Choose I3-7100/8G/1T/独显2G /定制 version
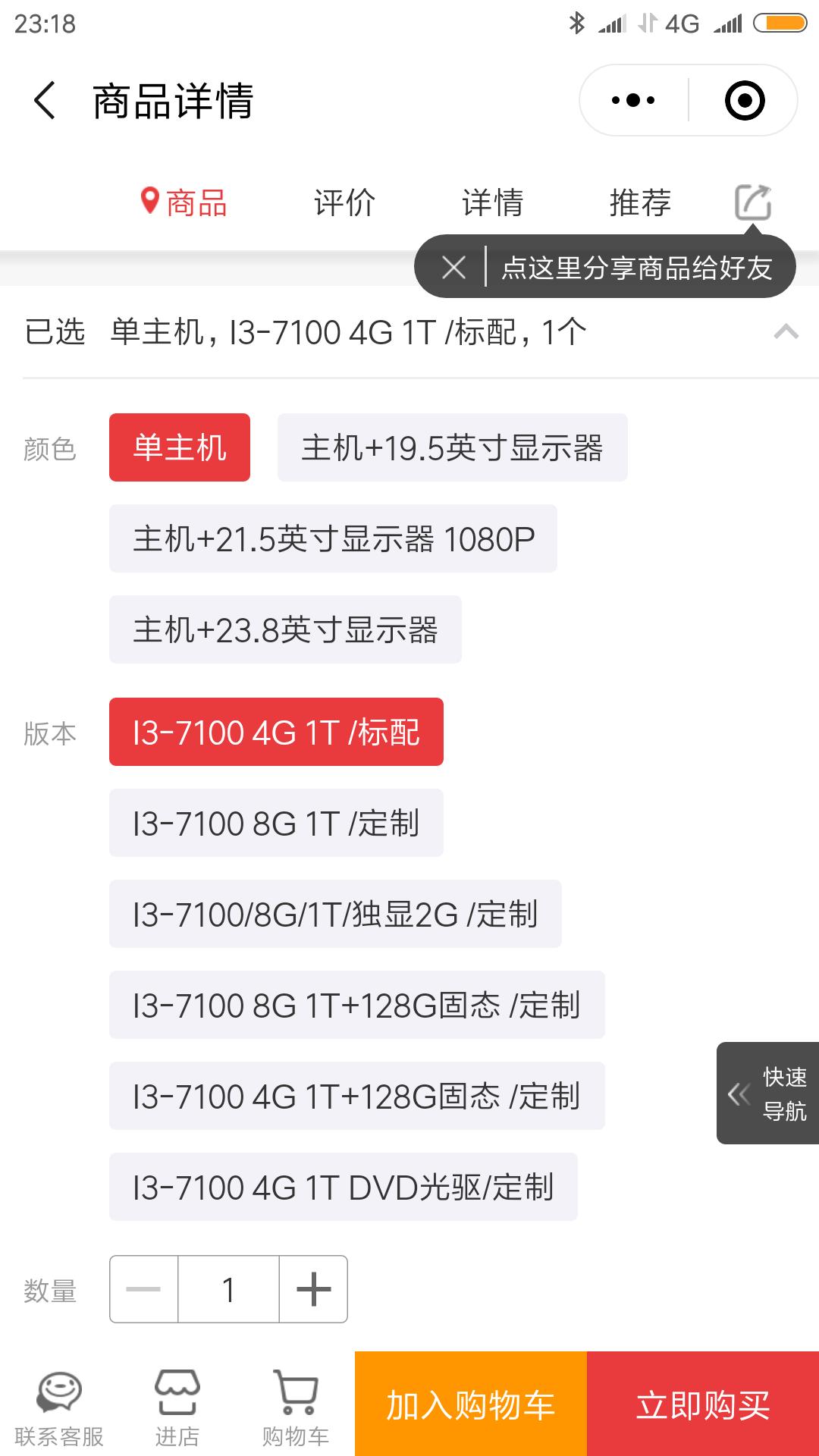The height and width of the screenshot is (1456, 819). (x=335, y=914)
